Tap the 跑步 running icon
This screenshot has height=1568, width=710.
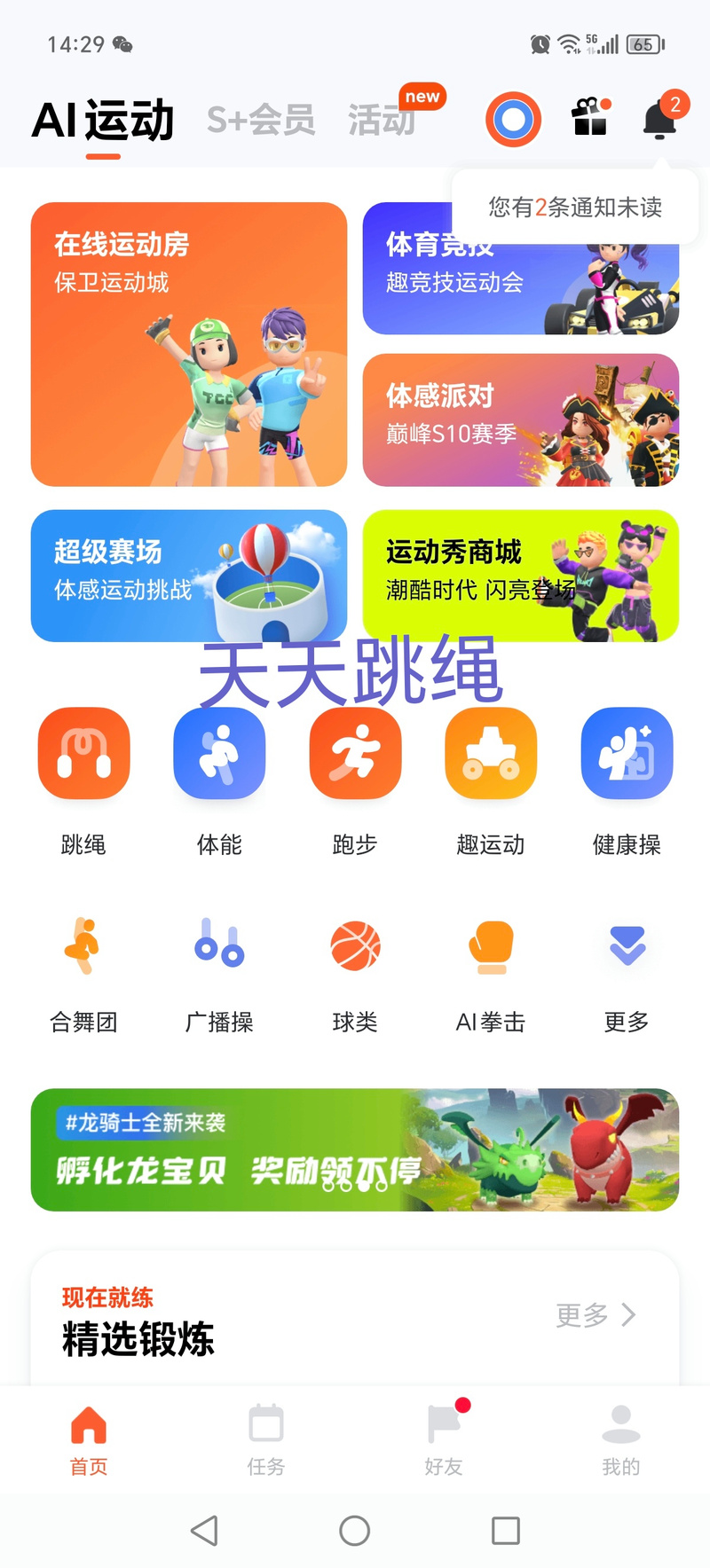pos(355,753)
